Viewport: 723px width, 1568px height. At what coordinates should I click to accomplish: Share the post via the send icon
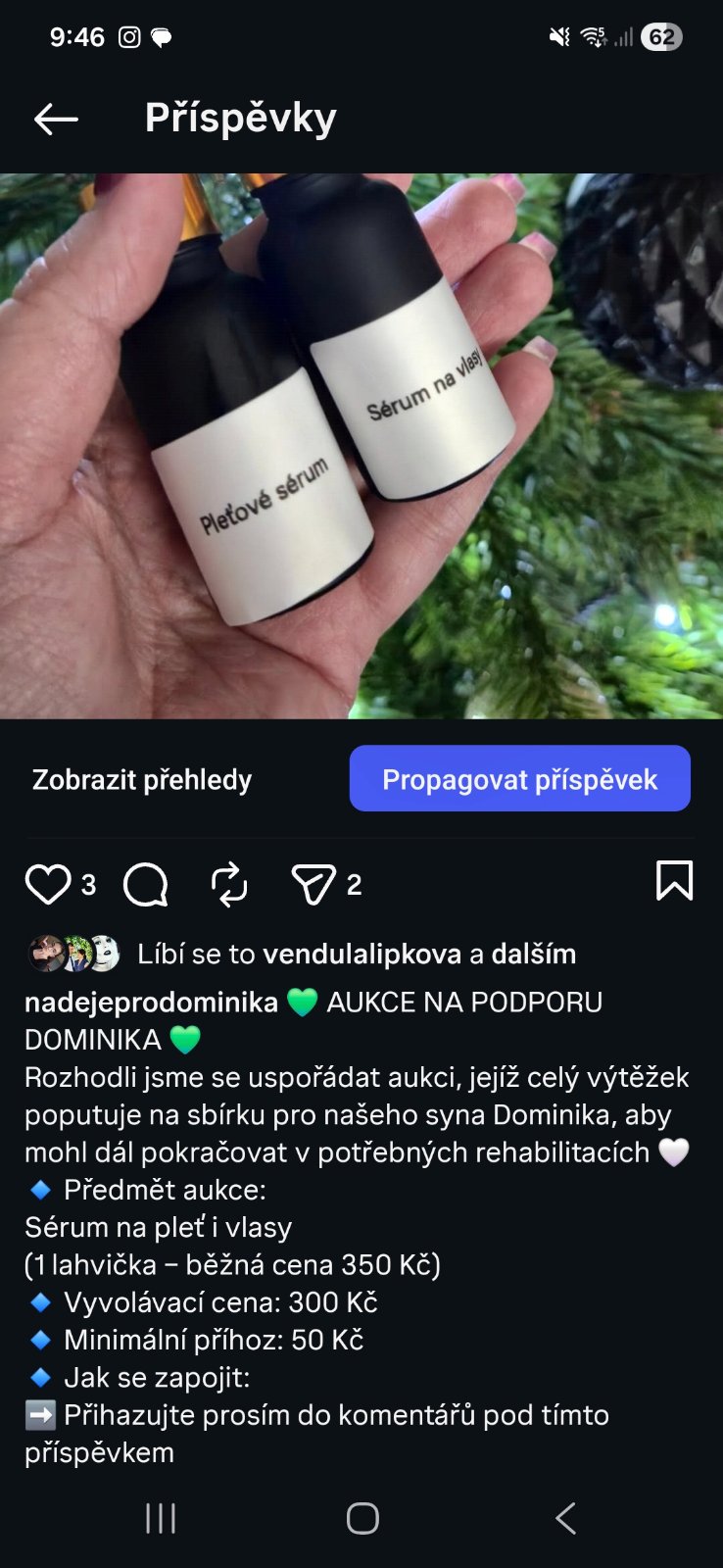click(x=313, y=884)
